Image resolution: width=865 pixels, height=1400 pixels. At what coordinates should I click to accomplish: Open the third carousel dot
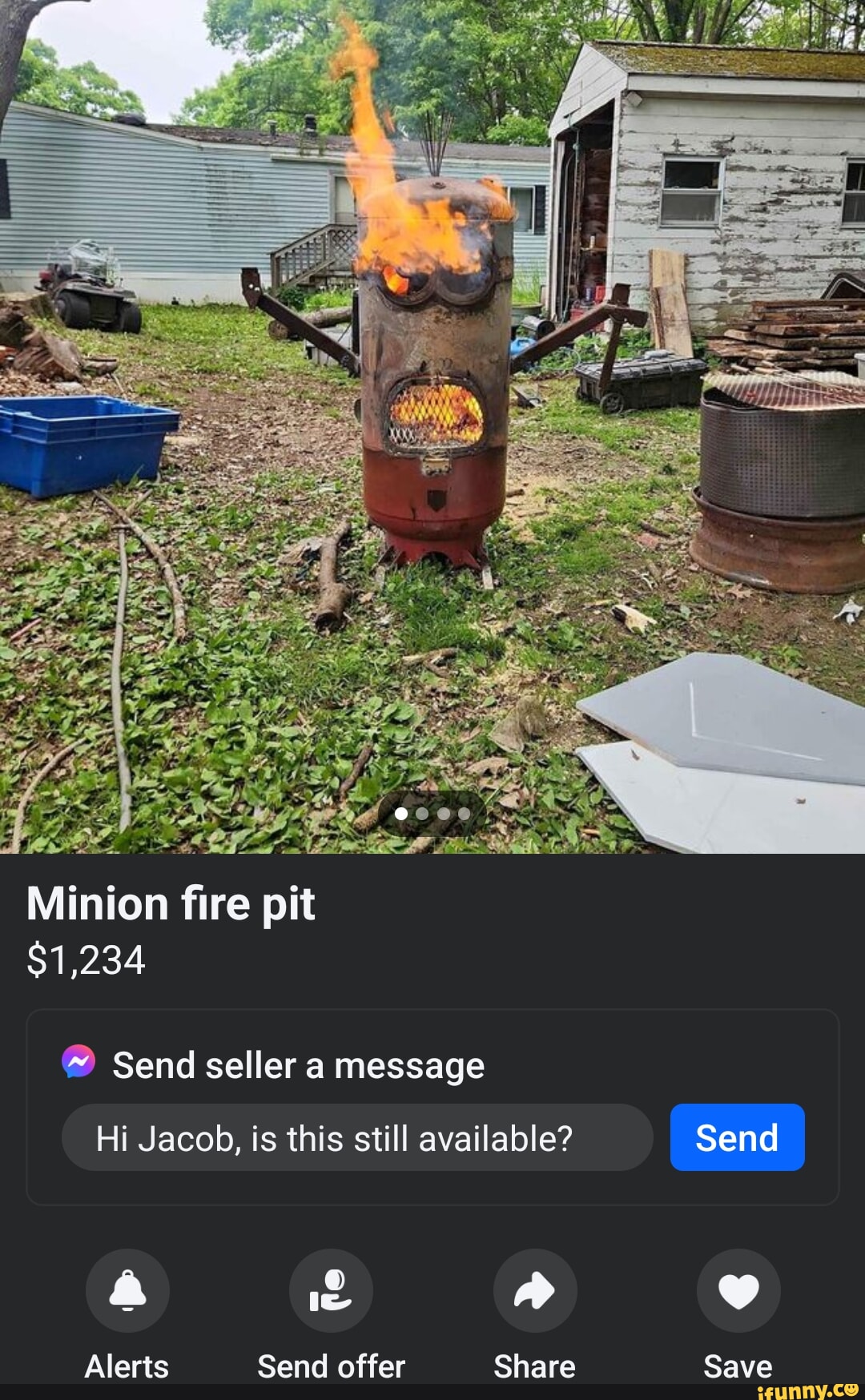click(x=443, y=813)
